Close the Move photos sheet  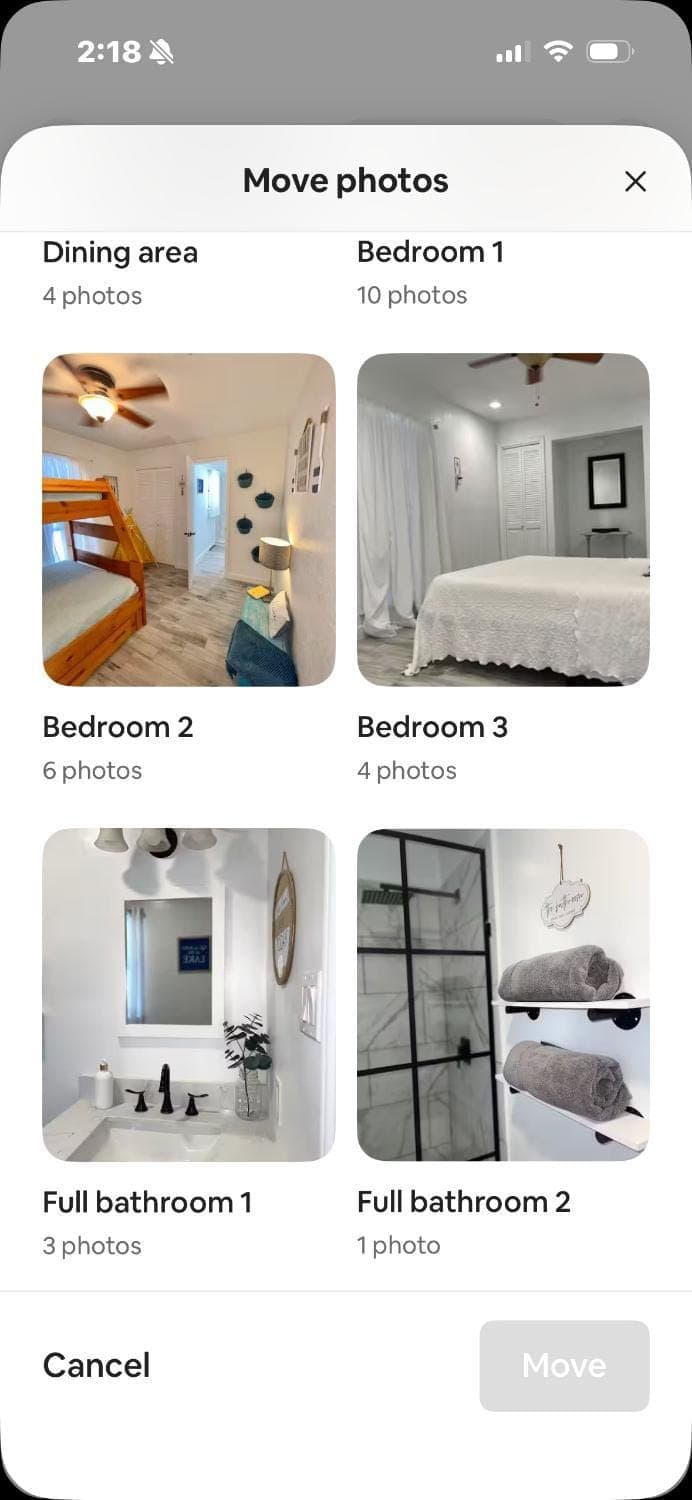pyautogui.click(x=635, y=181)
